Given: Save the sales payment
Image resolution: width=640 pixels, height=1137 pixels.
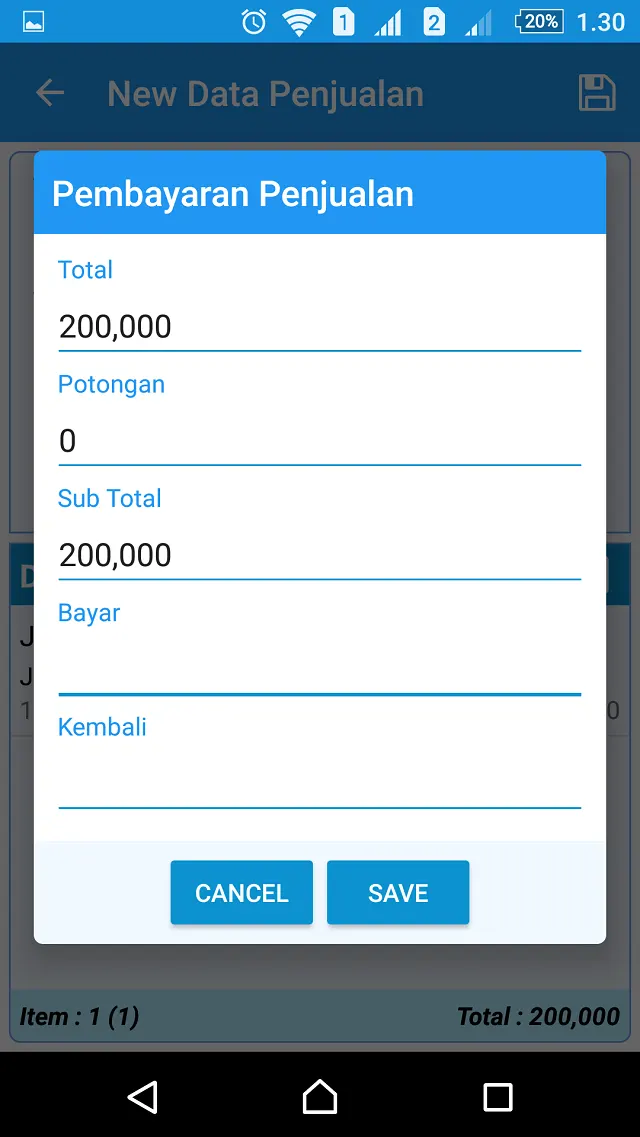Looking at the screenshot, I should pos(398,893).
